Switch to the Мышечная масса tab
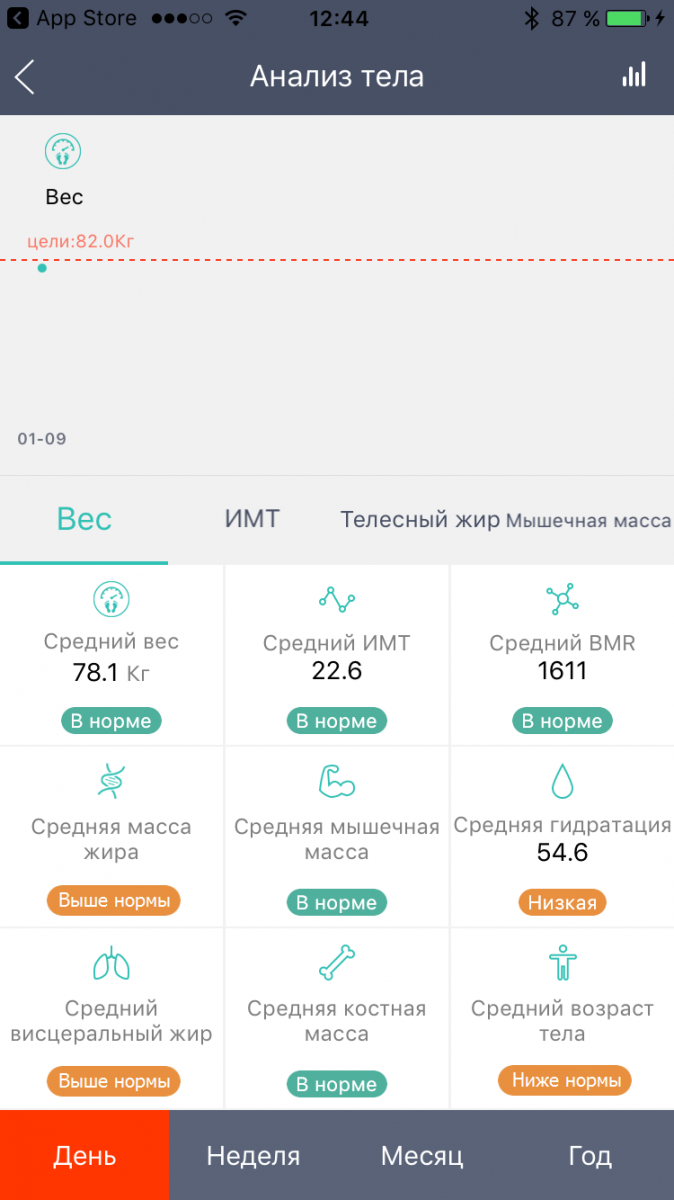The width and height of the screenshot is (674, 1200). [588, 521]
